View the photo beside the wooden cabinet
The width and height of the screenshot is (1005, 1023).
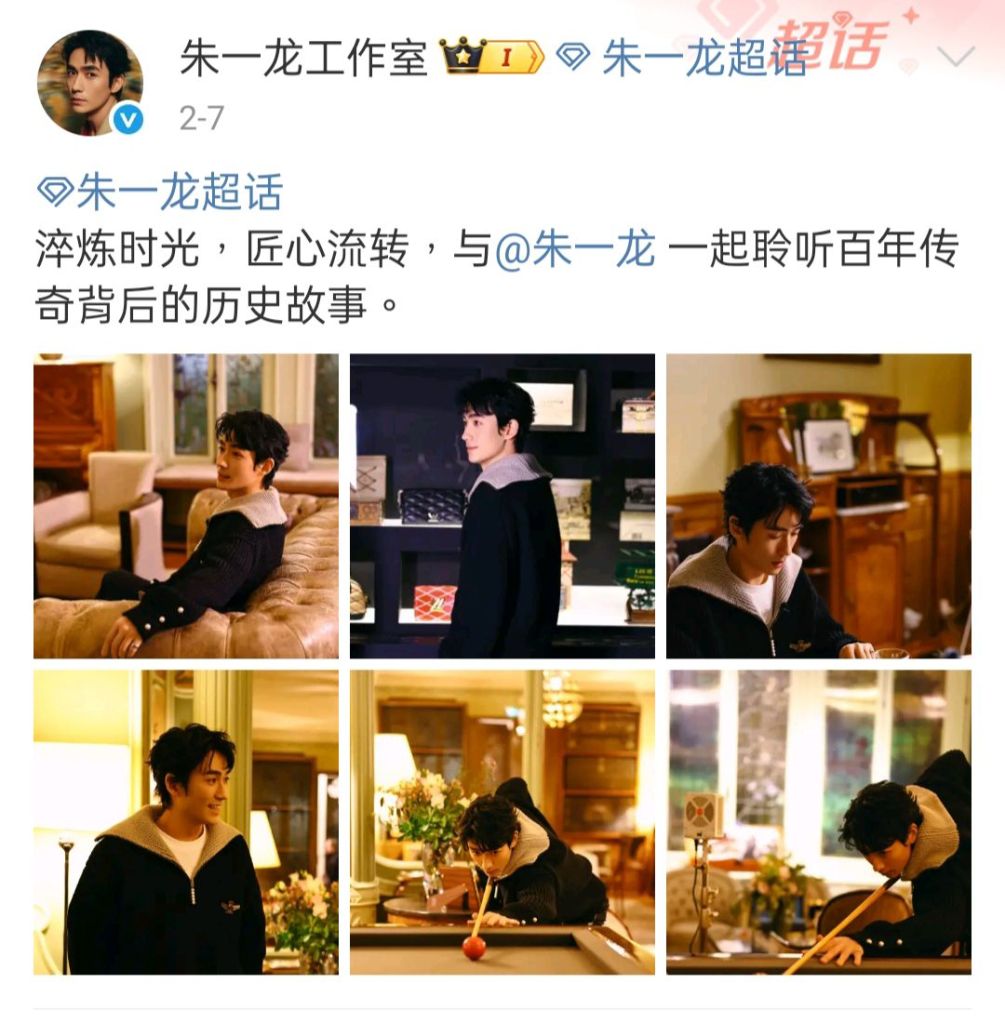[x=818, y=505]
